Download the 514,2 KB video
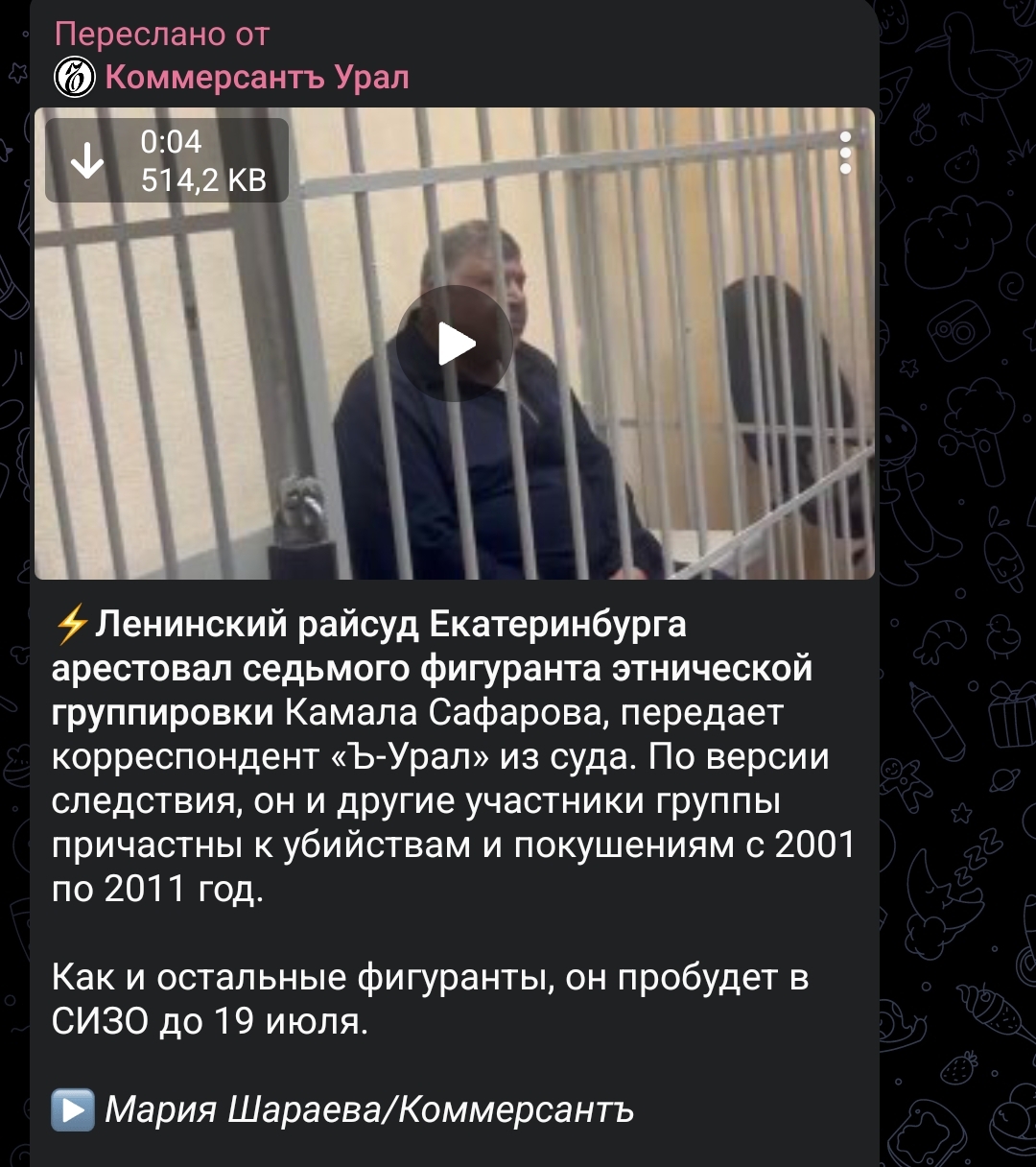This screenshot has width=1036, height=1167. pos(88,160)
